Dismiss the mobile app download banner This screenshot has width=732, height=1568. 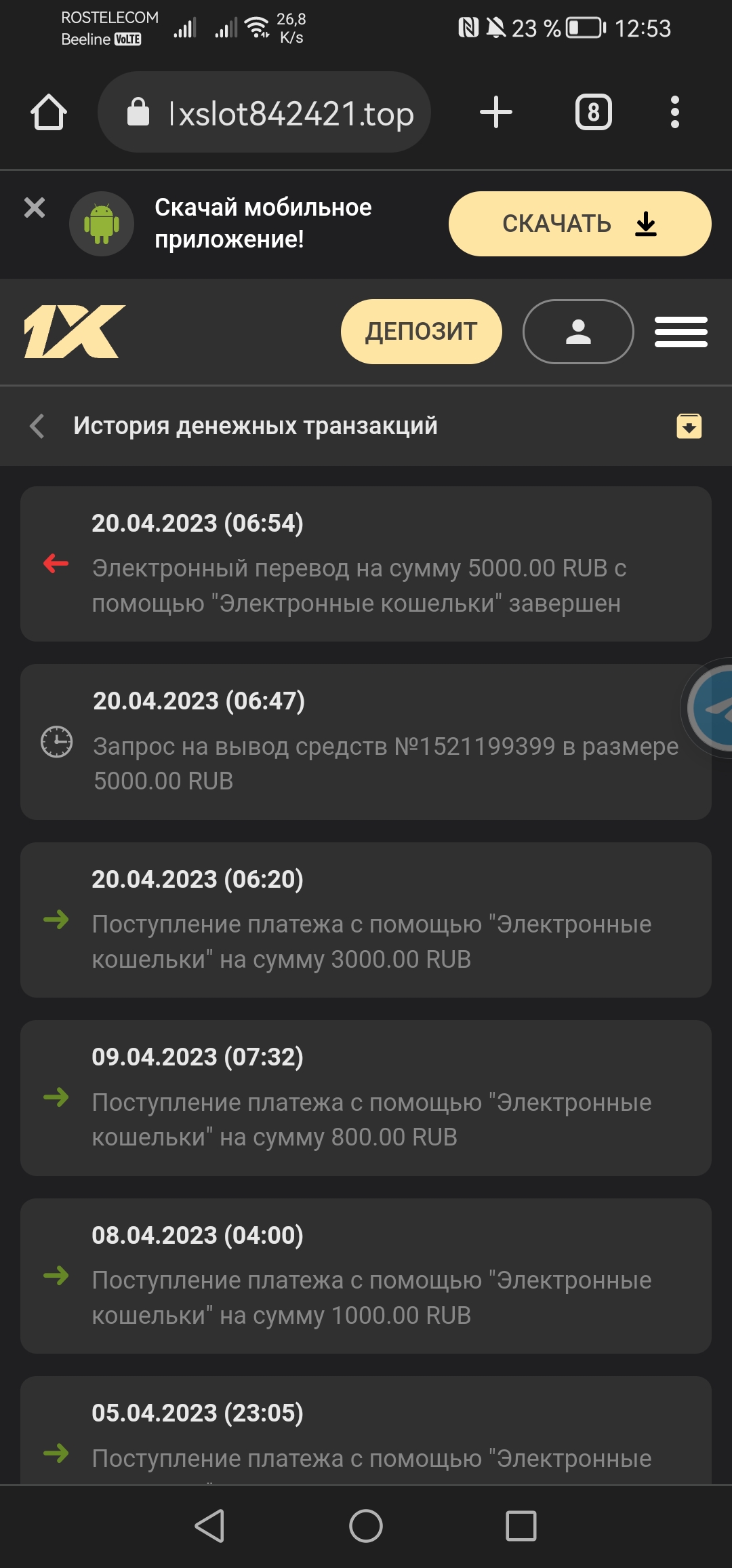pos(35,208)
